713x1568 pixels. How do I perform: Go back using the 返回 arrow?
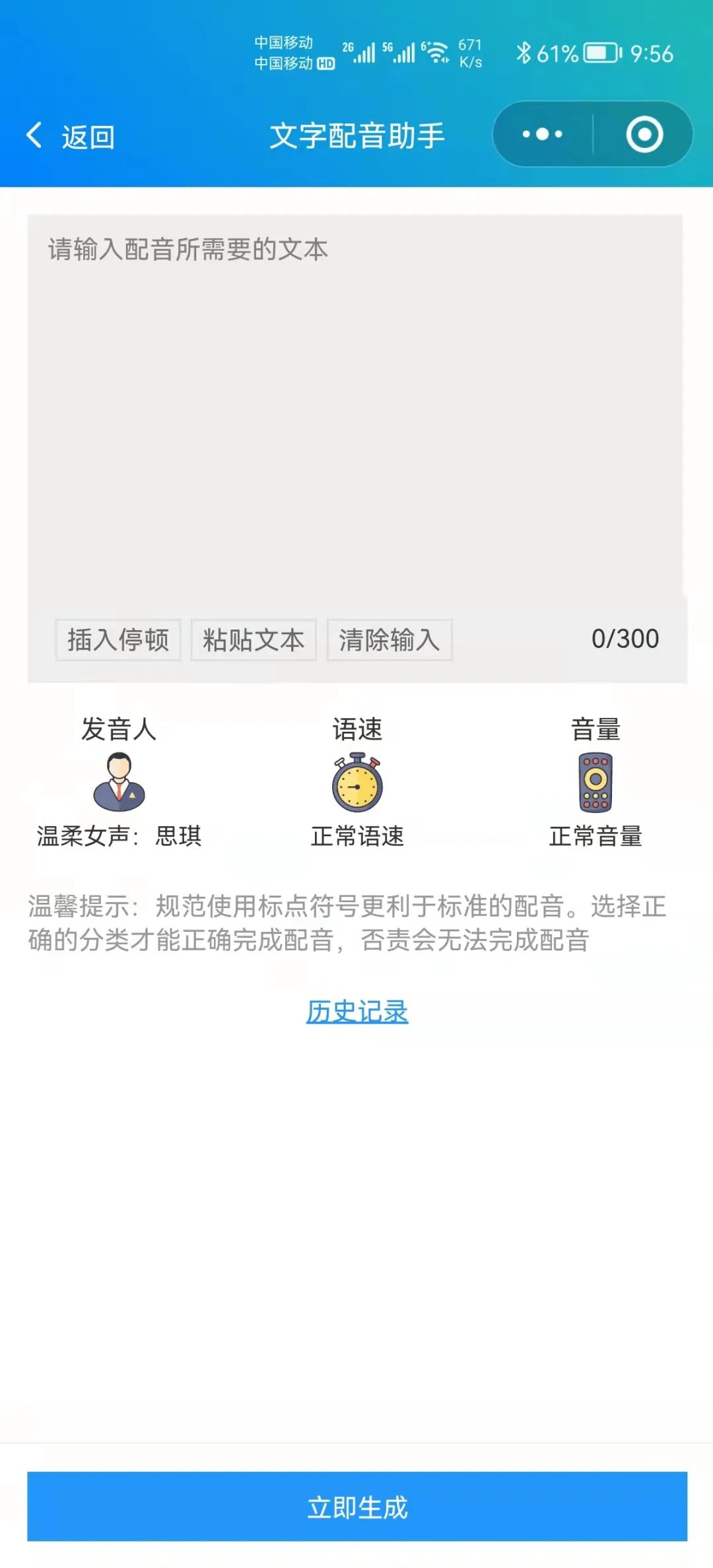(70, 137)
